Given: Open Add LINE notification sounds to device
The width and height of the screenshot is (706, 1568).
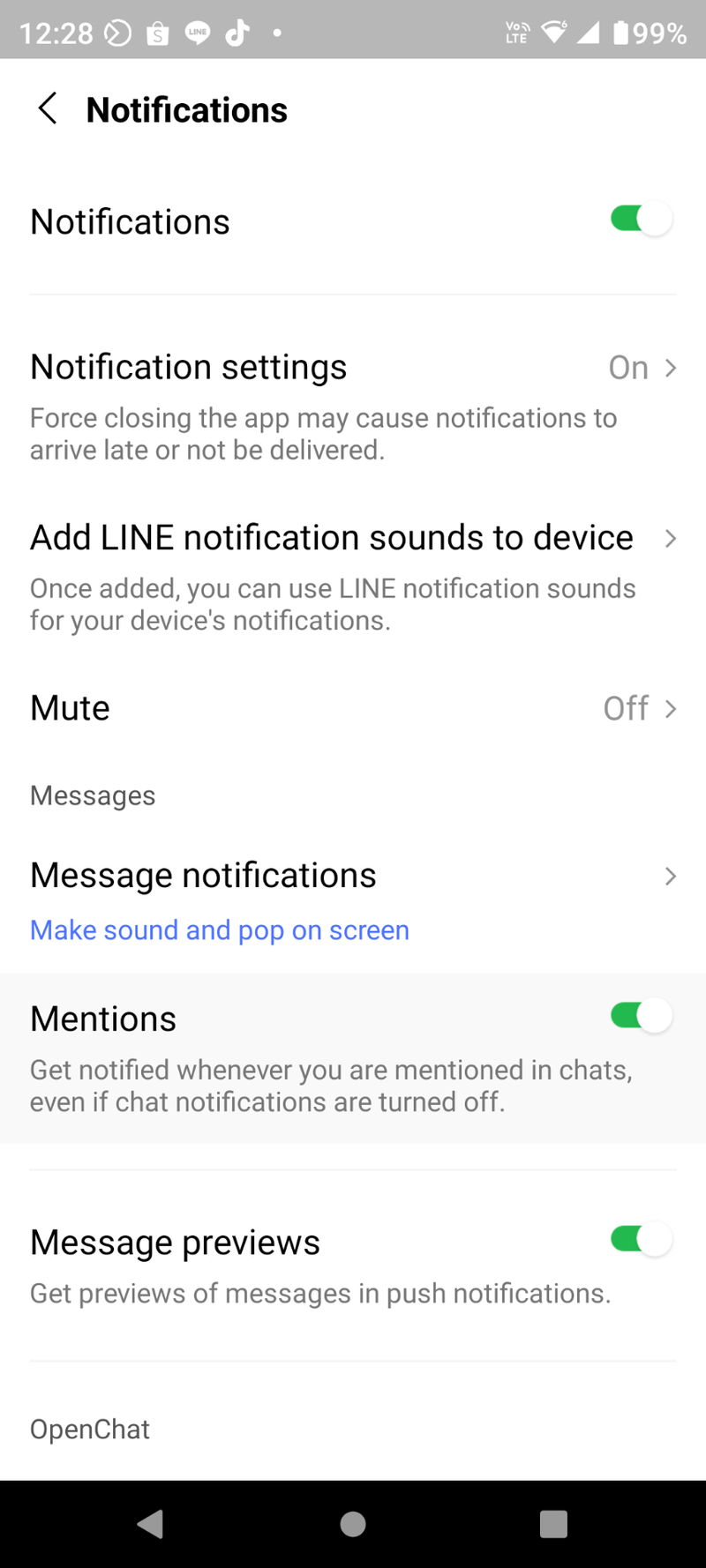Looking at the screenshot, I should (353, 538).
